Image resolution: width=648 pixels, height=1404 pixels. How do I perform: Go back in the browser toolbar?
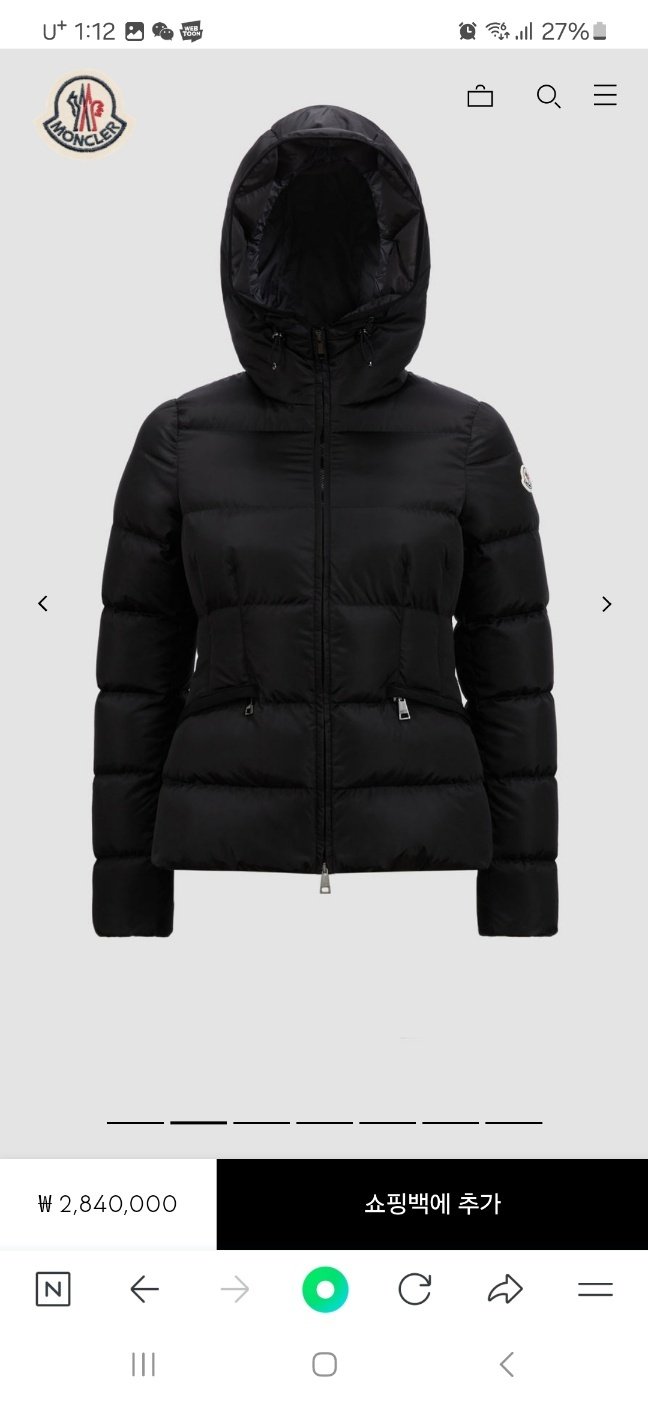coord(144,1289)
